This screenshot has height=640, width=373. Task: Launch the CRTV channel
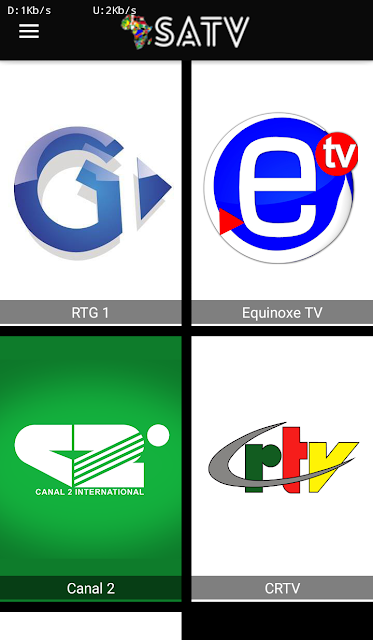click(282, 469)
